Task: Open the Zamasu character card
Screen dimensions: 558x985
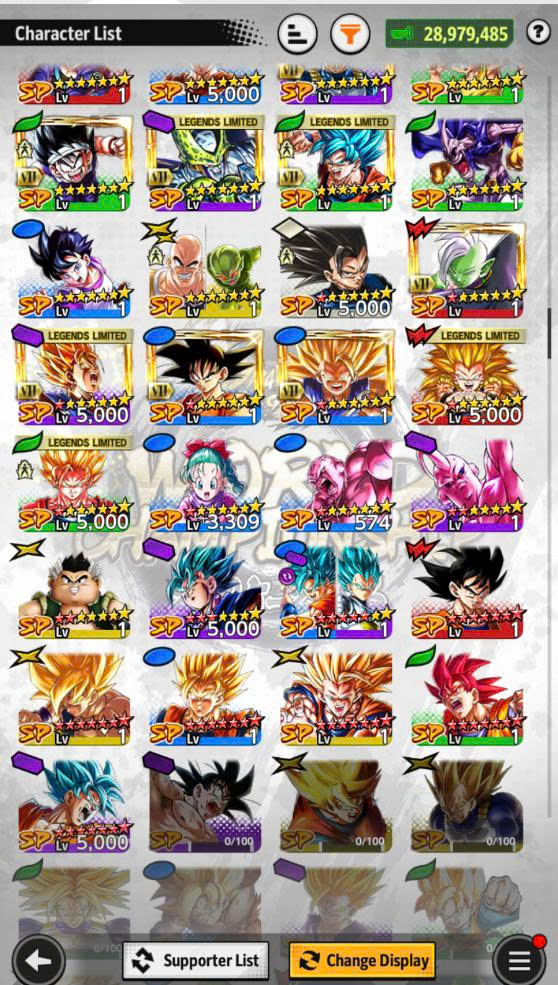Action: click(468, 271)
